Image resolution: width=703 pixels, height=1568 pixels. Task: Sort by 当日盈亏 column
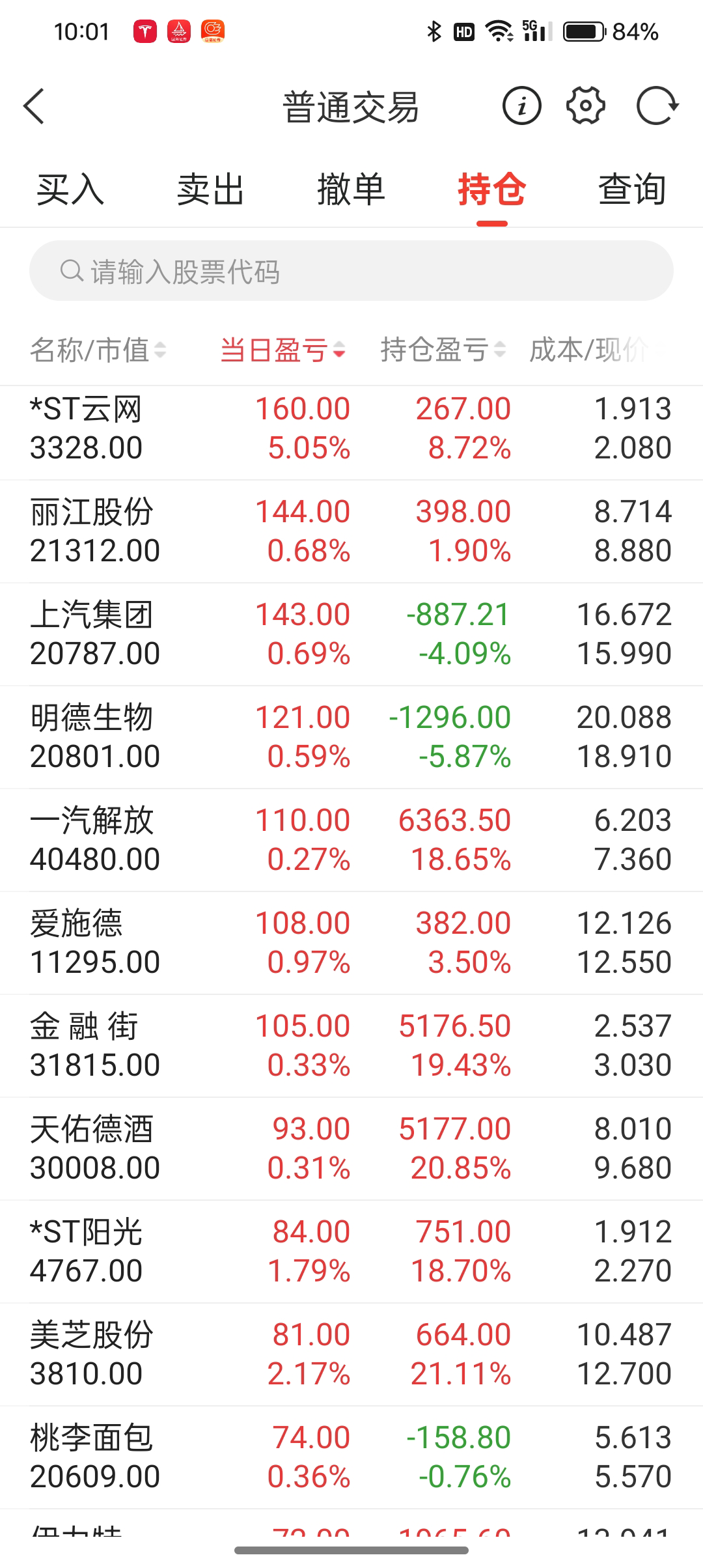point(283,350)
